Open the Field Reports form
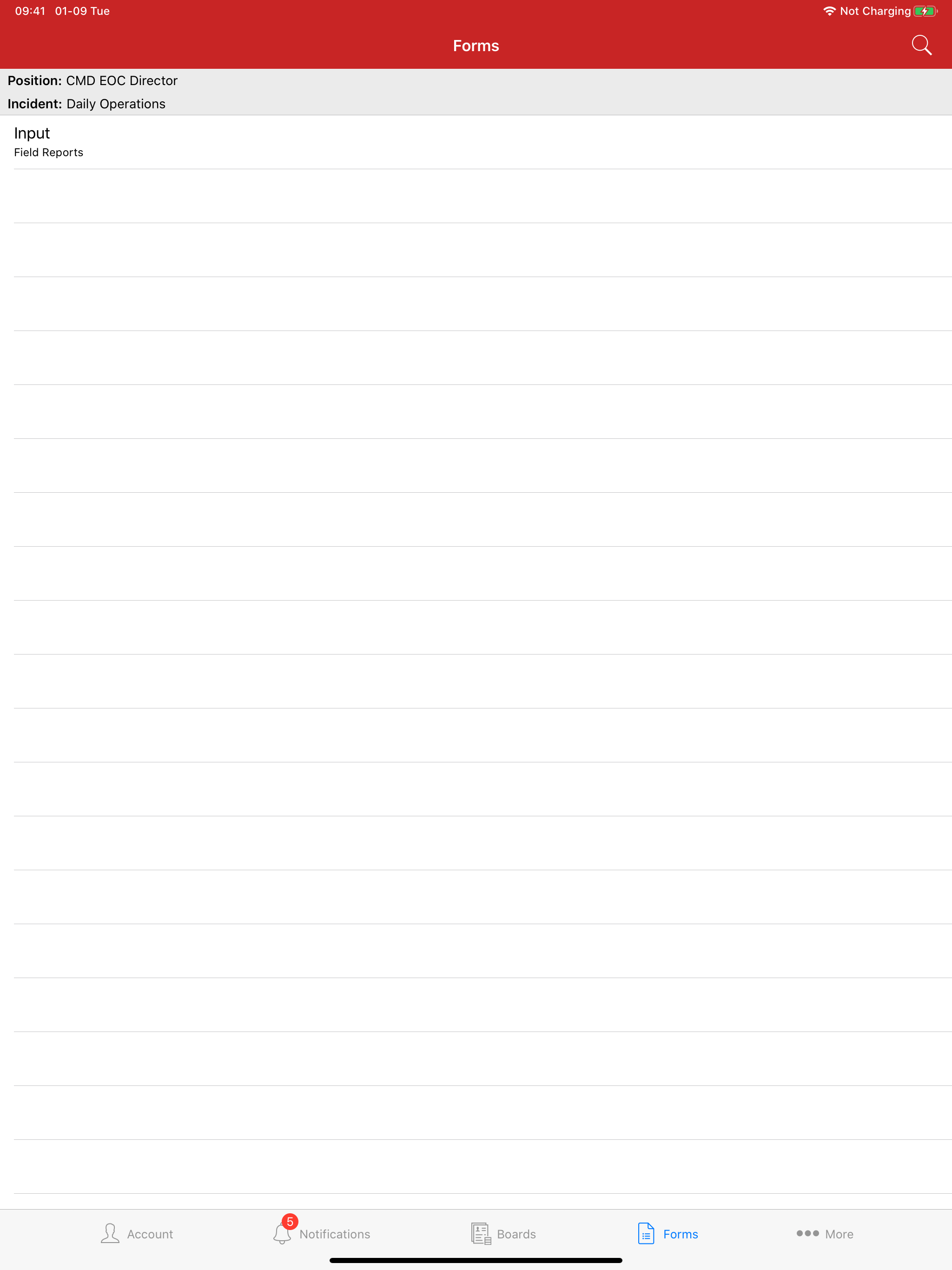Viewport: 952px width, 1270px height. 48,152
